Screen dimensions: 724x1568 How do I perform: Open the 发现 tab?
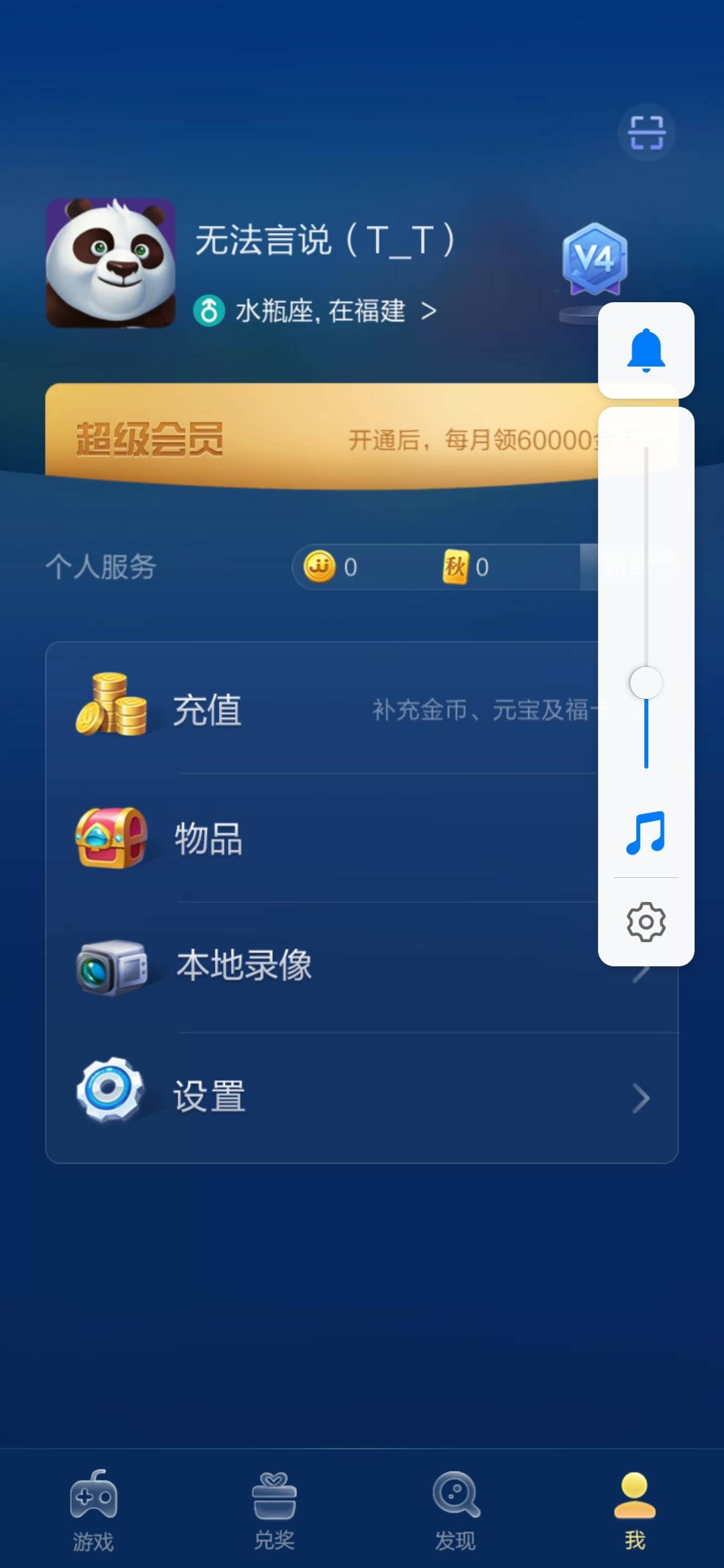coord(455,1508)
